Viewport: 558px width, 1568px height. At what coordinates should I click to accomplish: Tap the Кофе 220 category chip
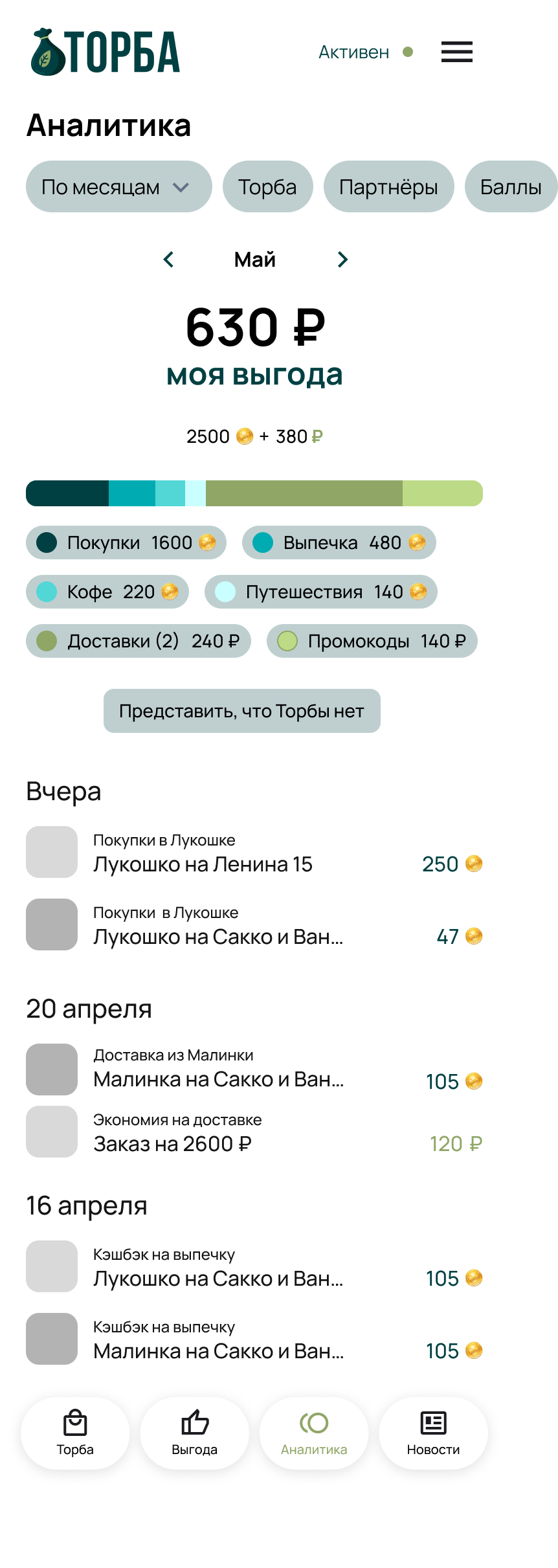107,592
